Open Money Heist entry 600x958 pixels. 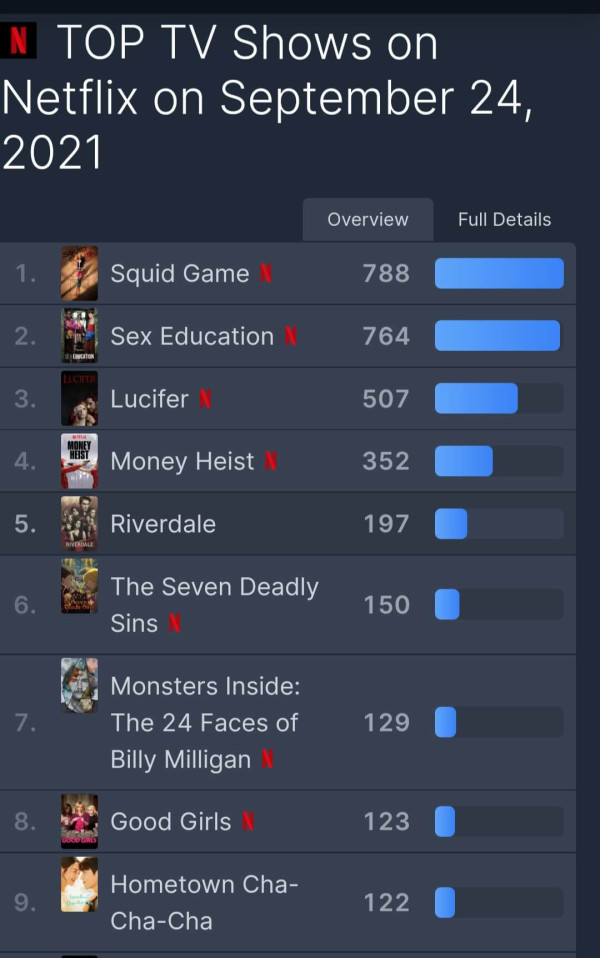click(x=182, y=461)
